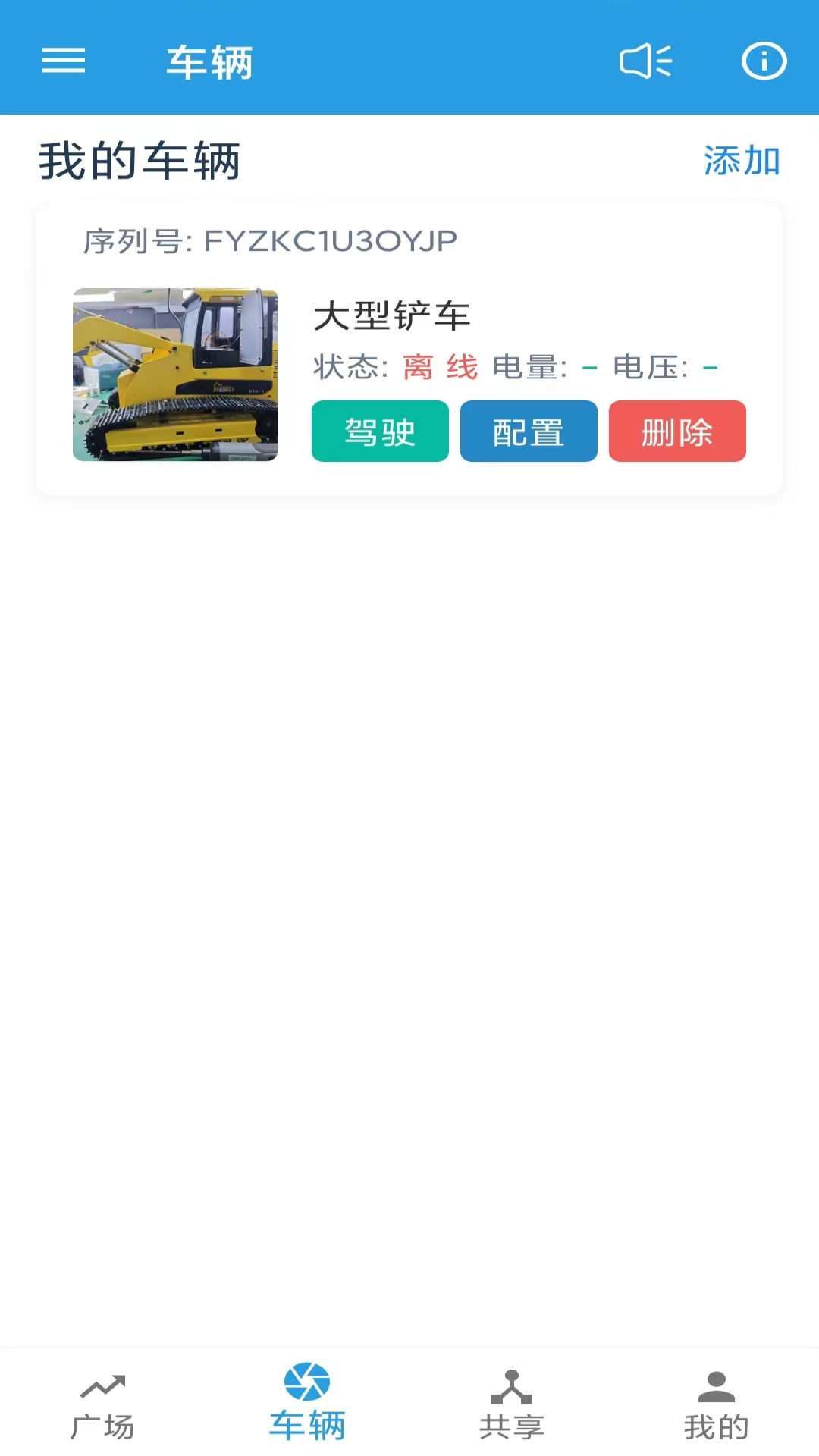
Task: Tap 驾驶 to drive the excavator
Action: pos(380,431)
